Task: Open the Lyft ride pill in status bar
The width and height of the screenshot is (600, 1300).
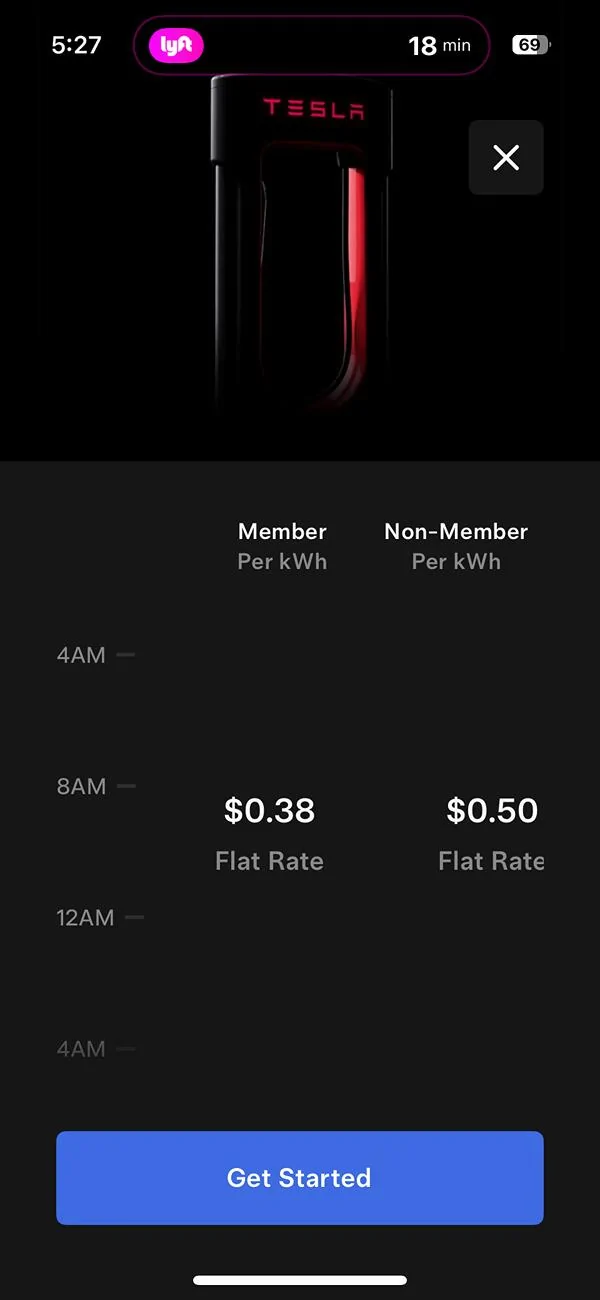Action: 312,45
